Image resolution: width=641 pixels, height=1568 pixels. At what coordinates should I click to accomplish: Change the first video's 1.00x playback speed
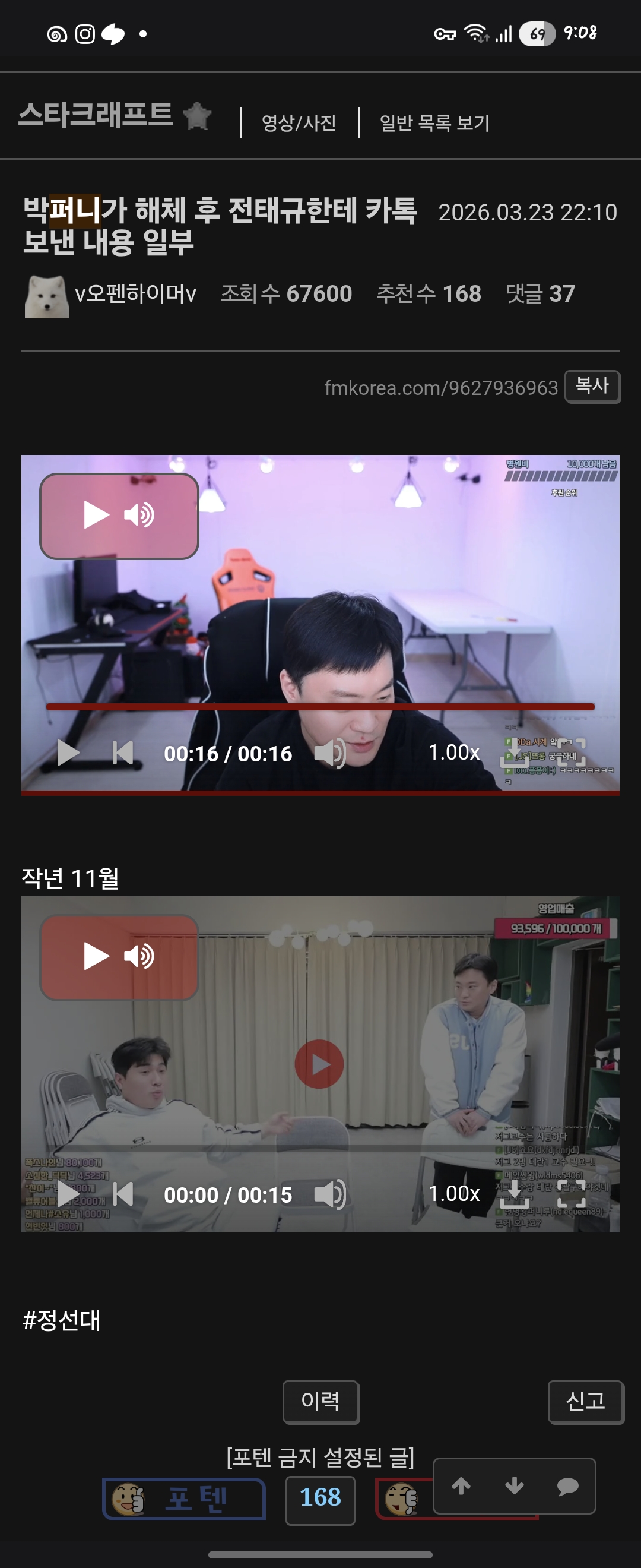pyautogui.click(x=453, y=753)
